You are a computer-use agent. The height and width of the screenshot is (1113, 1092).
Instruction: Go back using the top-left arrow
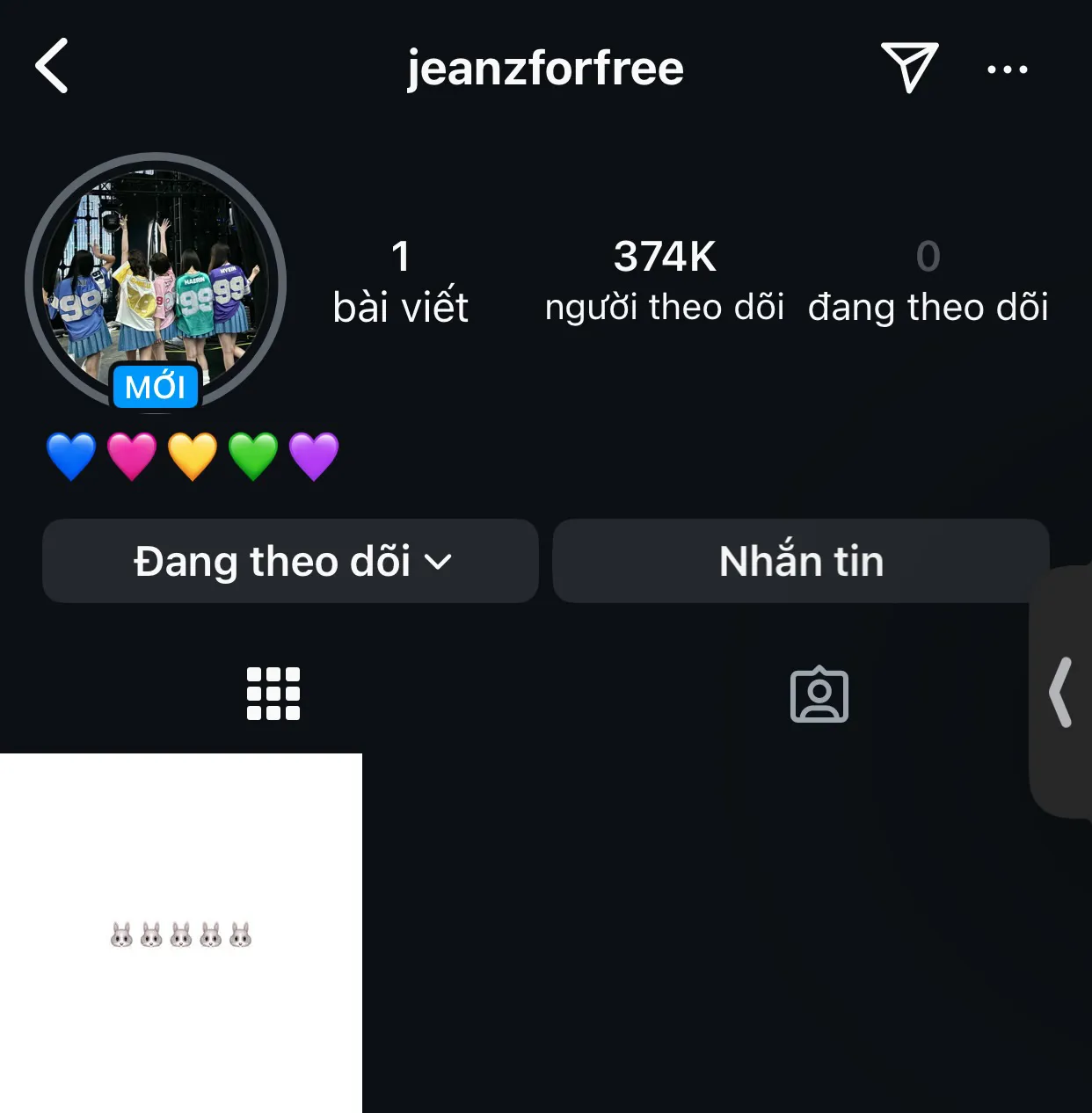(x=52, y=66)
